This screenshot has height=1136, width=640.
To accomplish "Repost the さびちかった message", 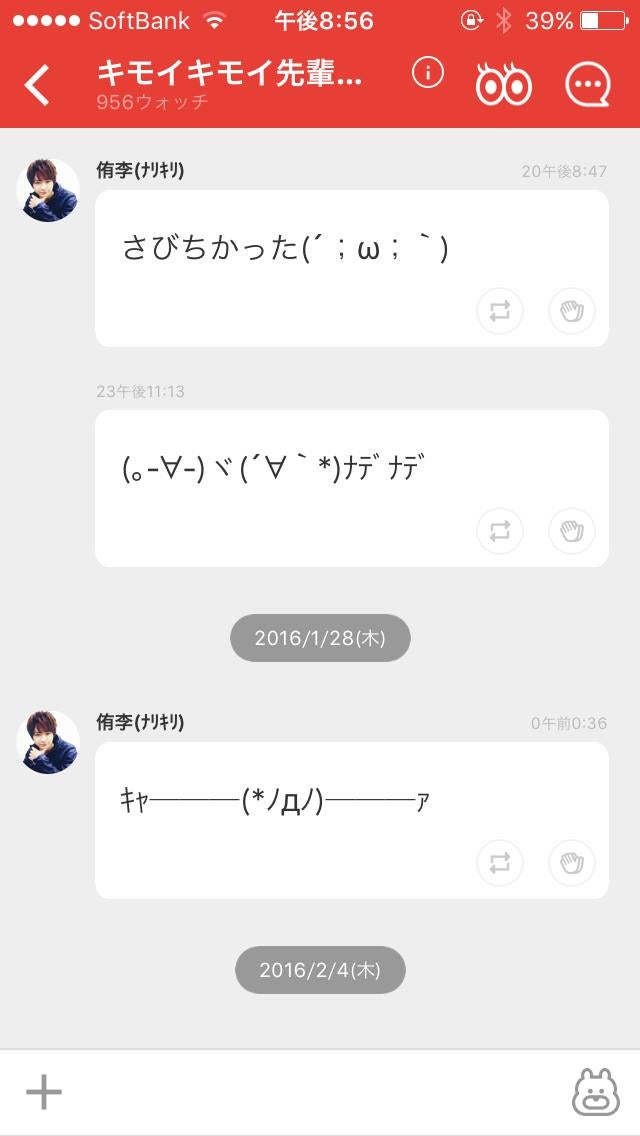I will point(500,311).
